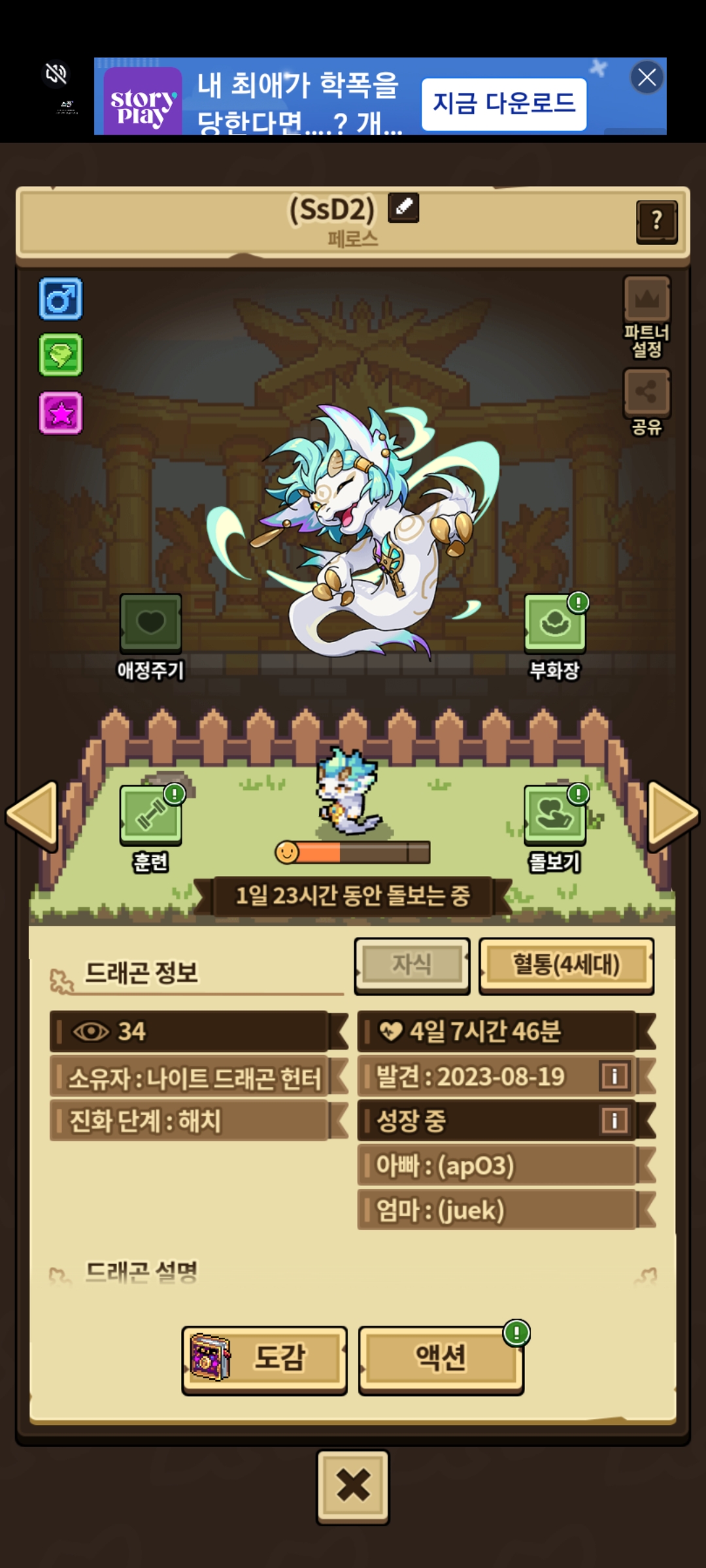Go to the next dragon with right arrow

click(673, 815)
